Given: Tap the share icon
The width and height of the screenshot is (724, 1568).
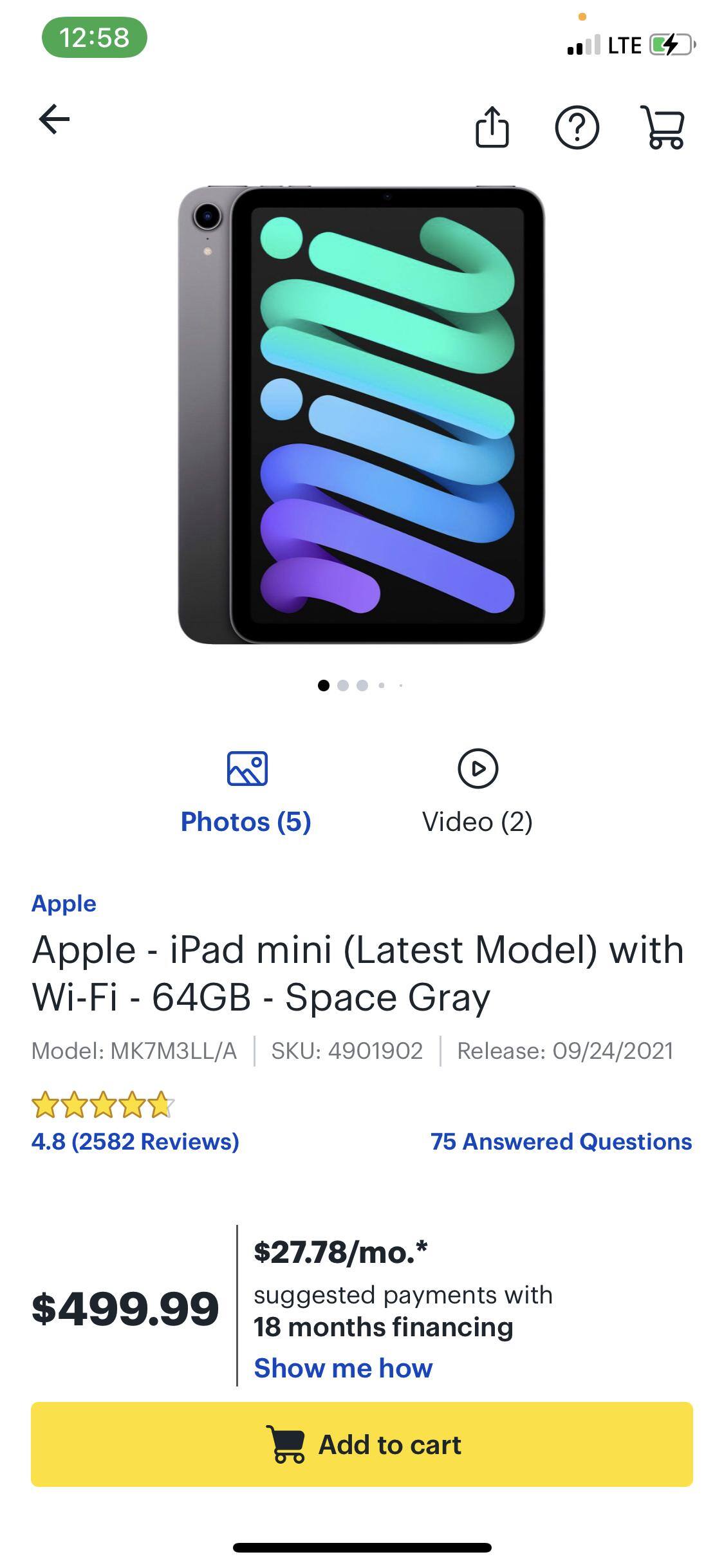Looking at the screenshot, I should 493,127.
